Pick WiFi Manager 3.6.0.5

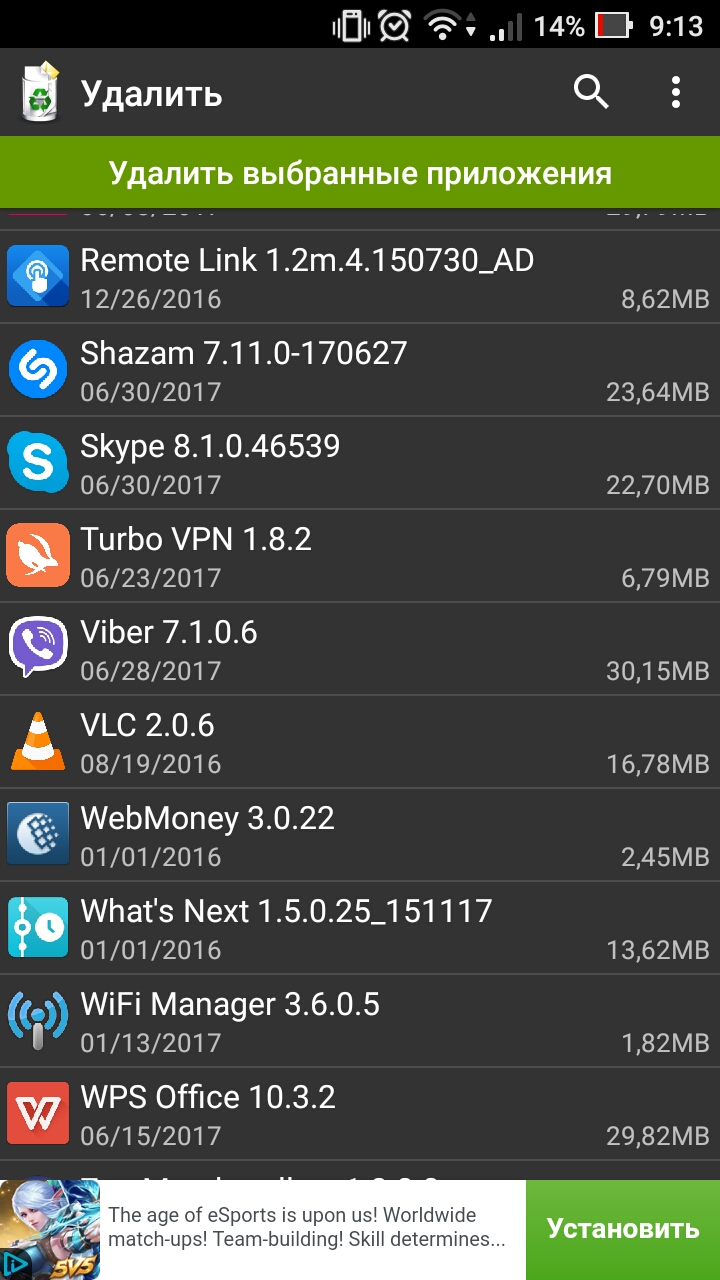[x=360, y=1021]
